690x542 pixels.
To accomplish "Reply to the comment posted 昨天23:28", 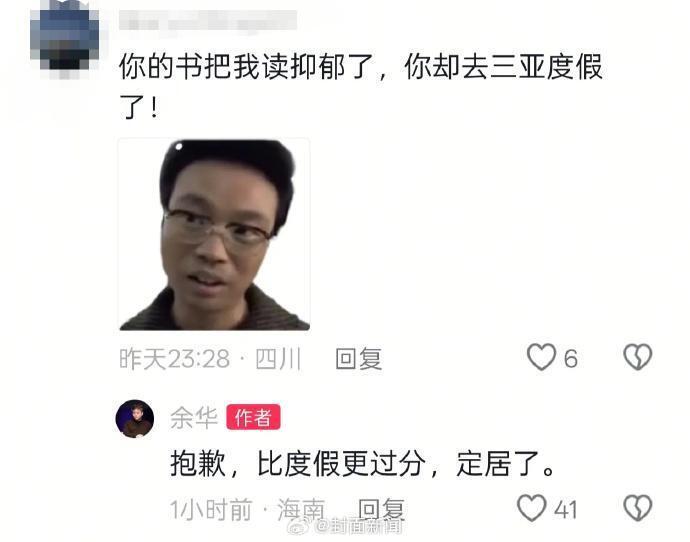I will pyautogui.click(x=358, y=359).
